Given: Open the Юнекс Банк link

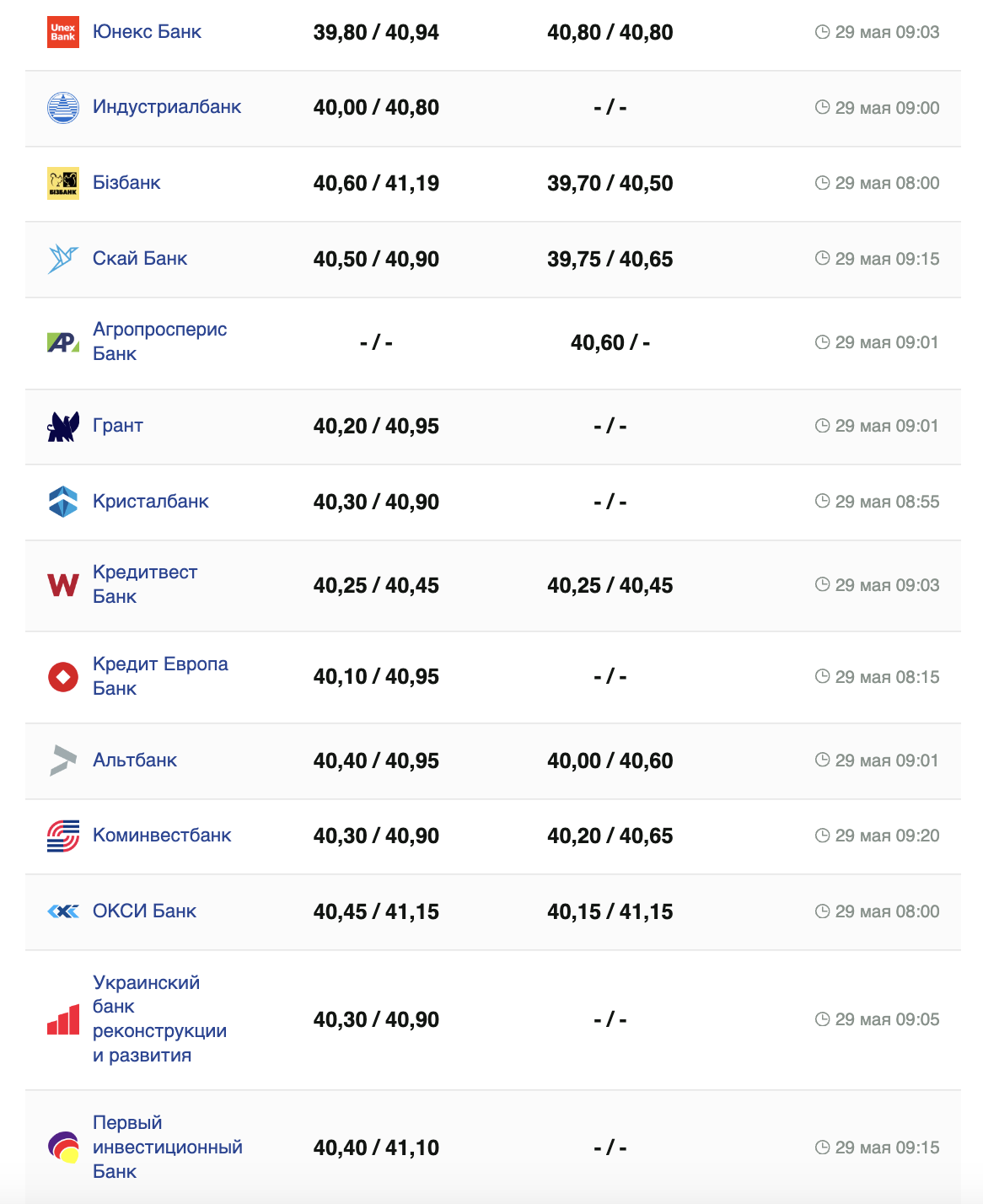Looking at the screenshot, I should [x=147, y=32].
